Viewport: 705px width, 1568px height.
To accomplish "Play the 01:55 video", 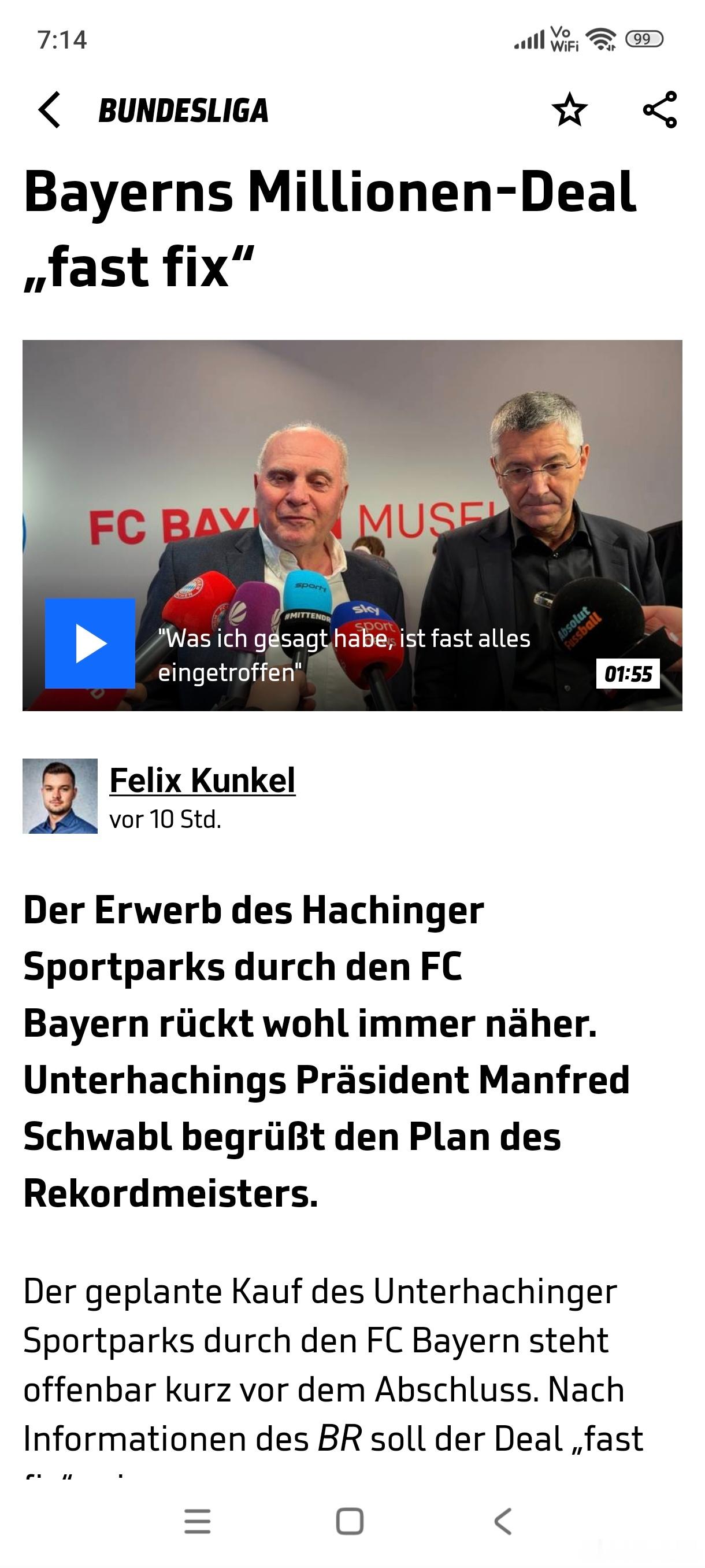I will click(x=90, y=644).
